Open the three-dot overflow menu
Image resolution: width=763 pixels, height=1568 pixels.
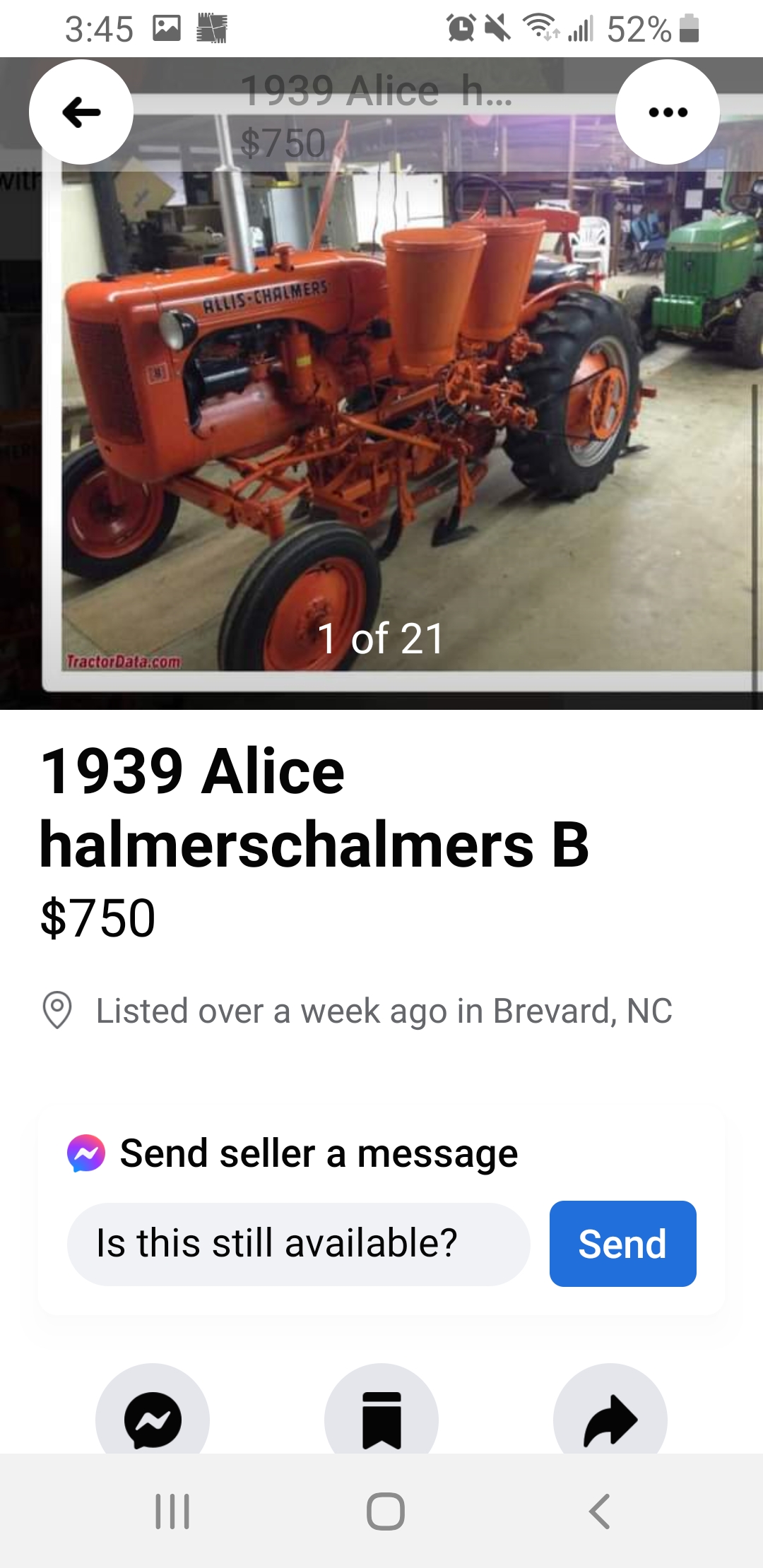(667, 112)
